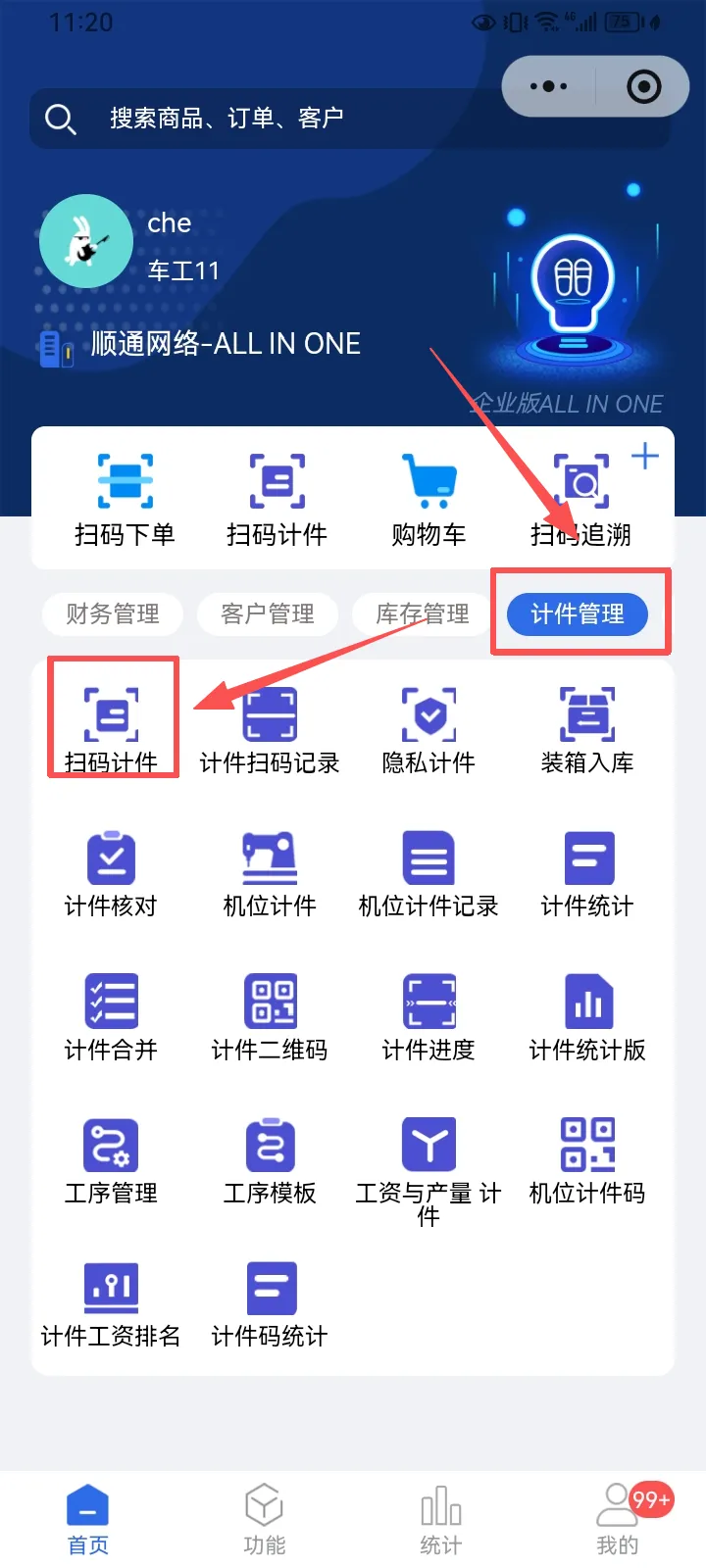This screenshot has width=706, height=1568.
Task: Open 计件扫码记录 scan records
Action: point(270,730)
